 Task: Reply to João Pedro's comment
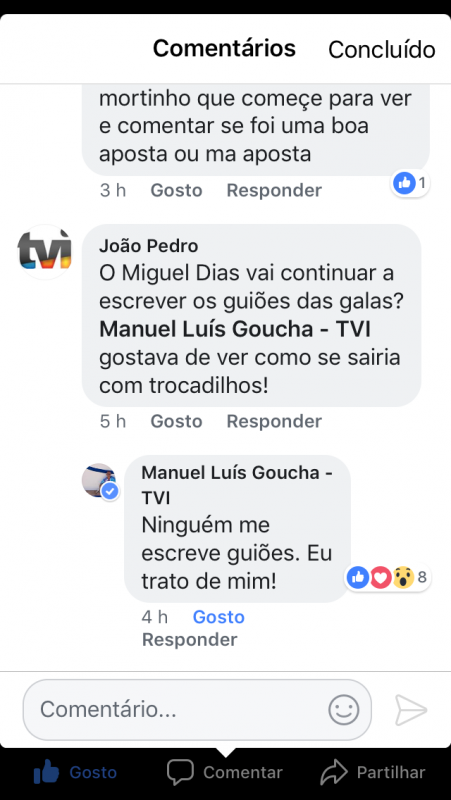click(x=274, y=421)
